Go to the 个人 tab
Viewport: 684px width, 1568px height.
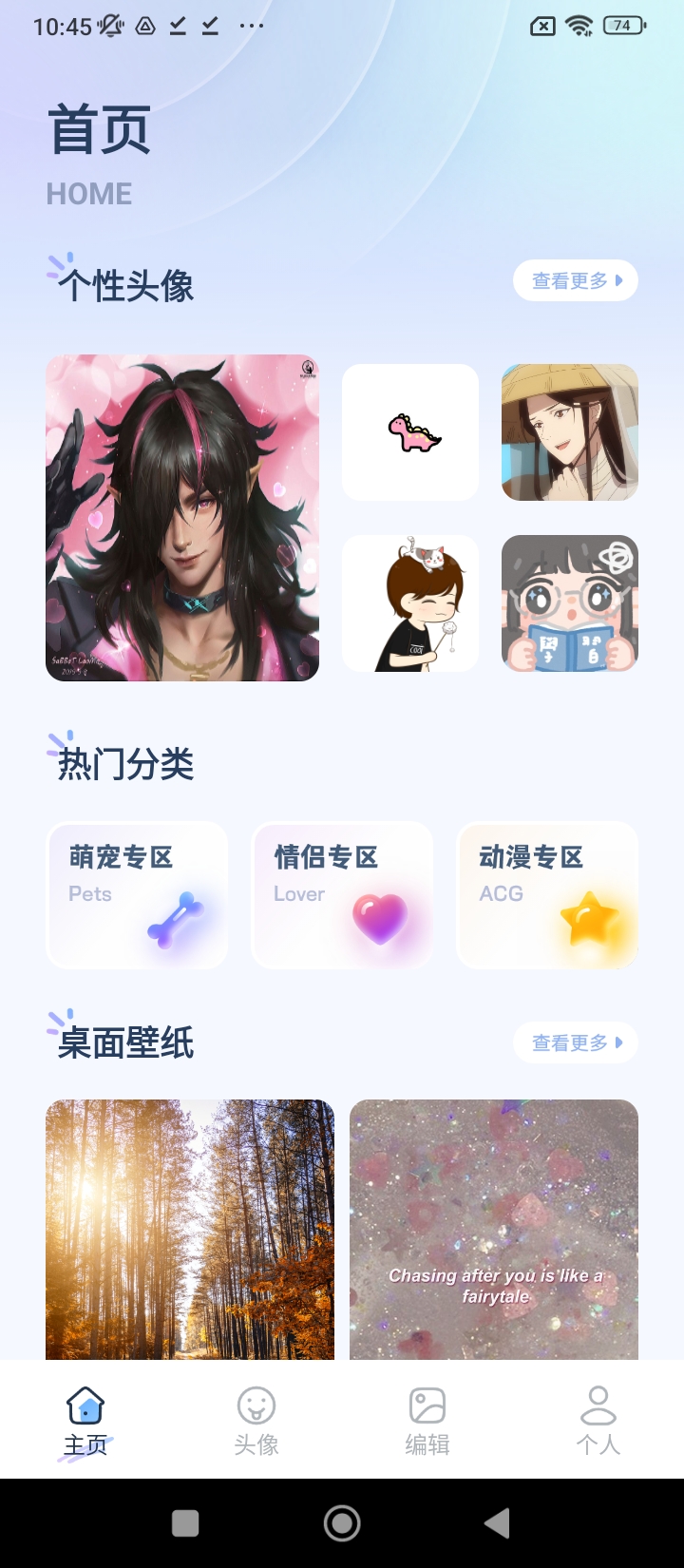coord(598,1422)
